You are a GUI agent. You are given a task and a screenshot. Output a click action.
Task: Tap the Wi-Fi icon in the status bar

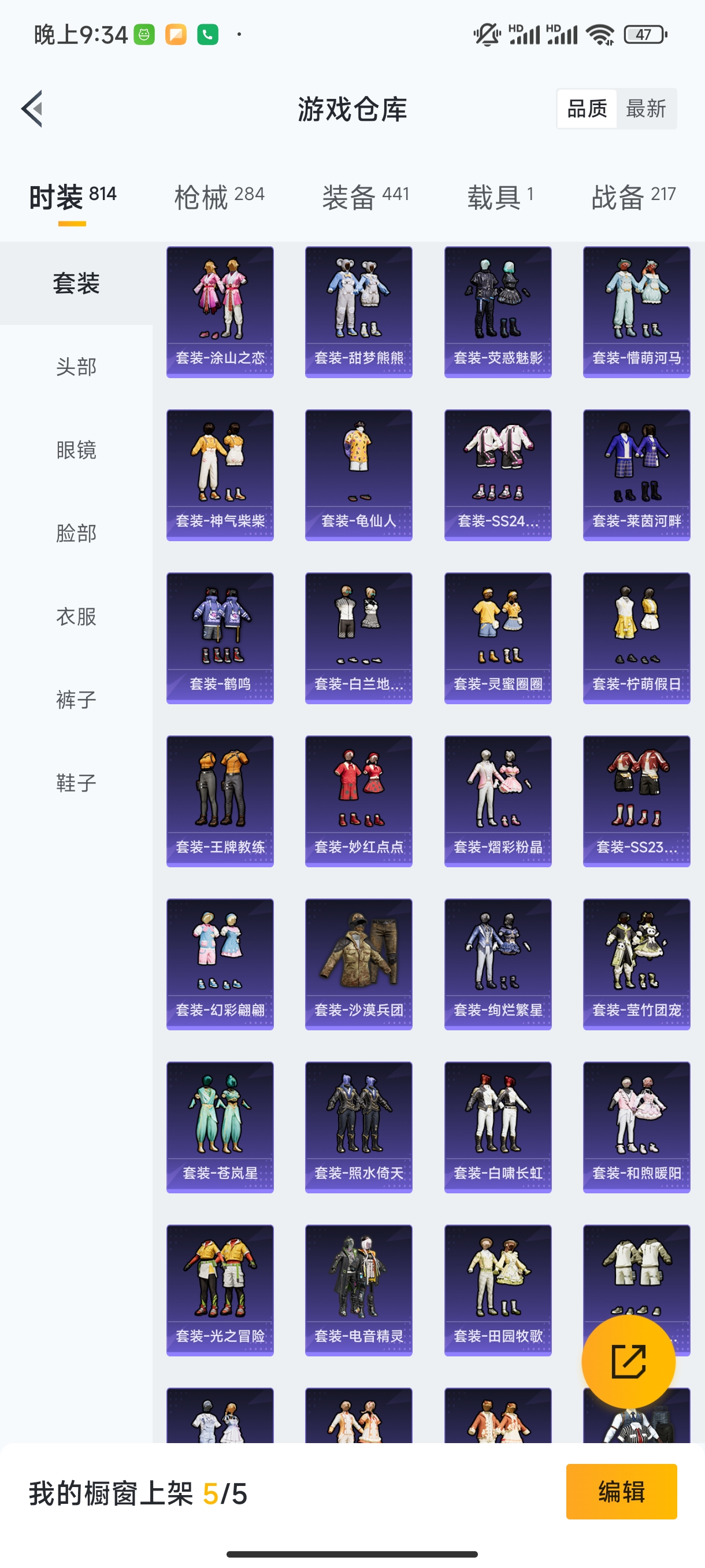[x=601, y=35]
